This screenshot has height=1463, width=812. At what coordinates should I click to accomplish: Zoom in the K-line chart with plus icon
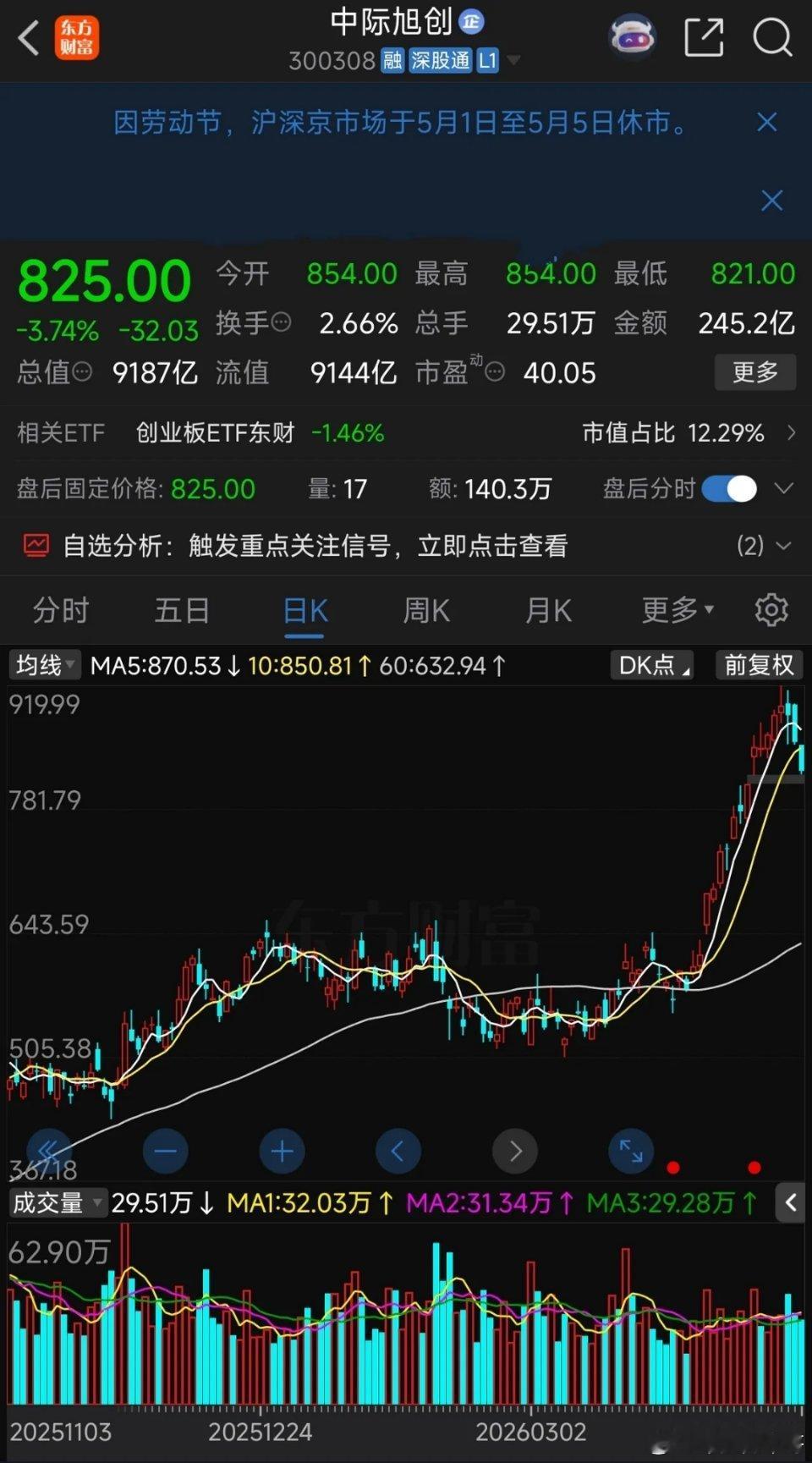pos(282,1151)
